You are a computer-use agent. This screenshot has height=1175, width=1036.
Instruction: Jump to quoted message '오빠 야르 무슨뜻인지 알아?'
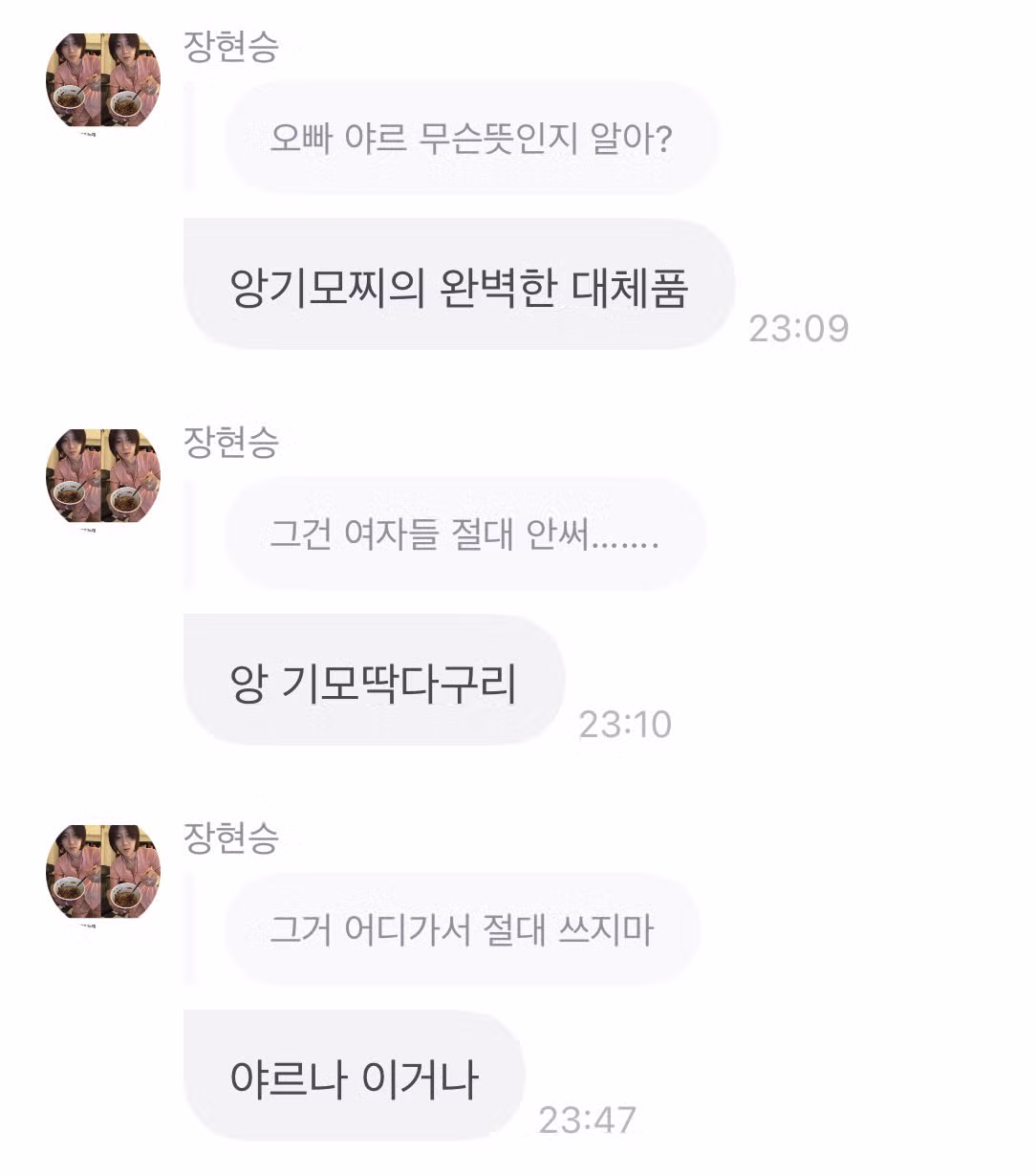(x=471, y=139)
